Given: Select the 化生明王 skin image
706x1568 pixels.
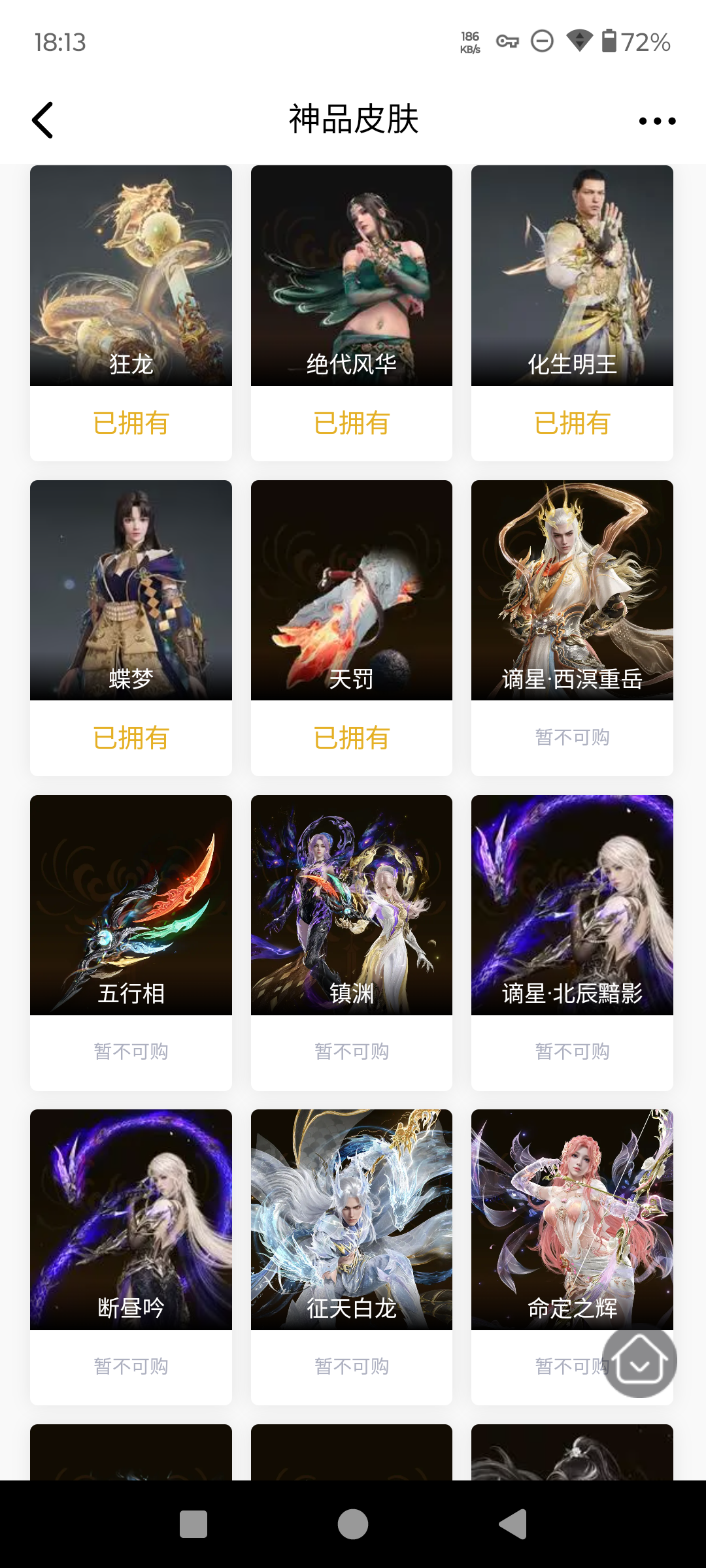Looking at the screenshot, I should (x=571, y=274).
